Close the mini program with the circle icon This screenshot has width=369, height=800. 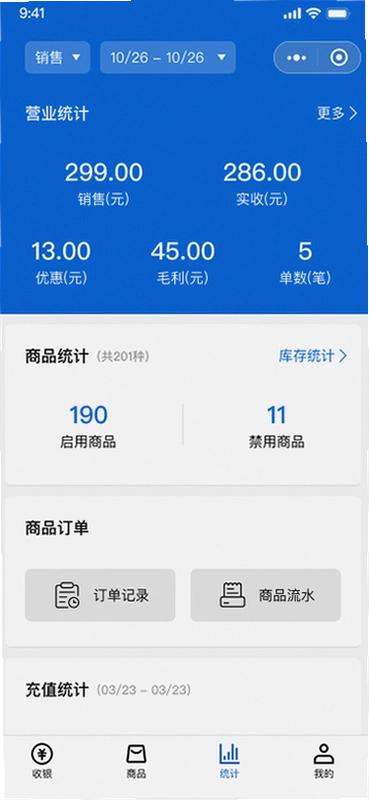[339, 58]
